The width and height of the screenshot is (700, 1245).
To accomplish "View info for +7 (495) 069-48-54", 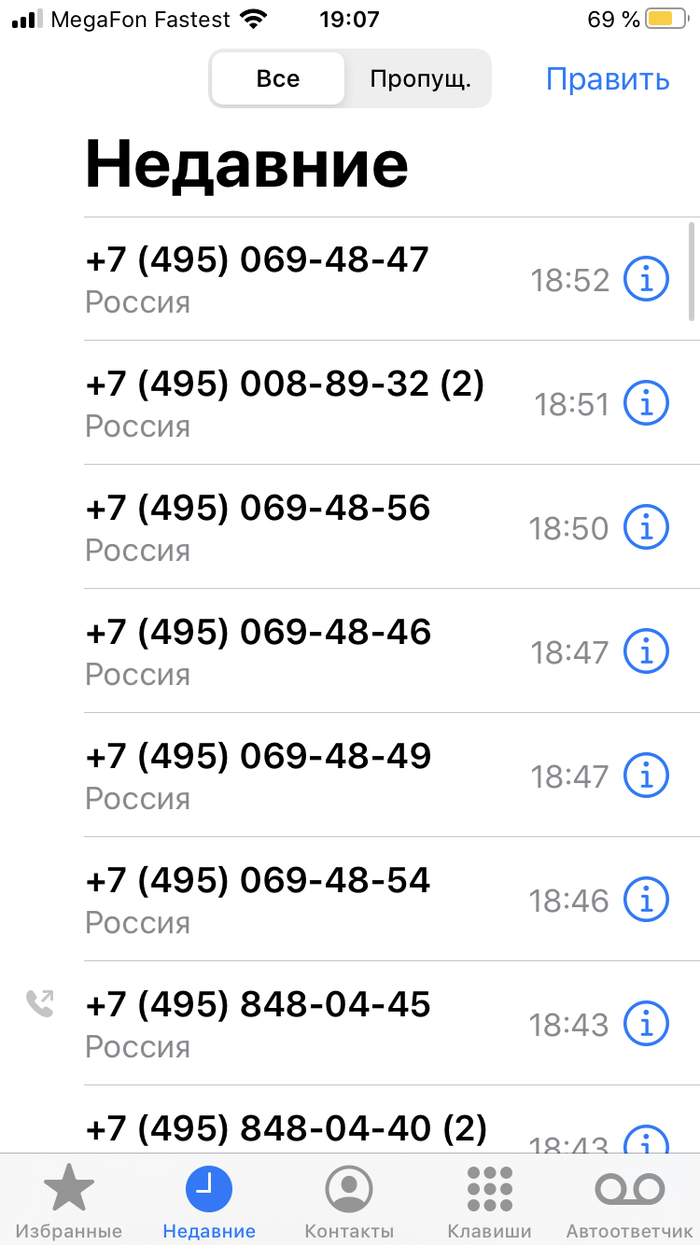I will click(646, 899).
